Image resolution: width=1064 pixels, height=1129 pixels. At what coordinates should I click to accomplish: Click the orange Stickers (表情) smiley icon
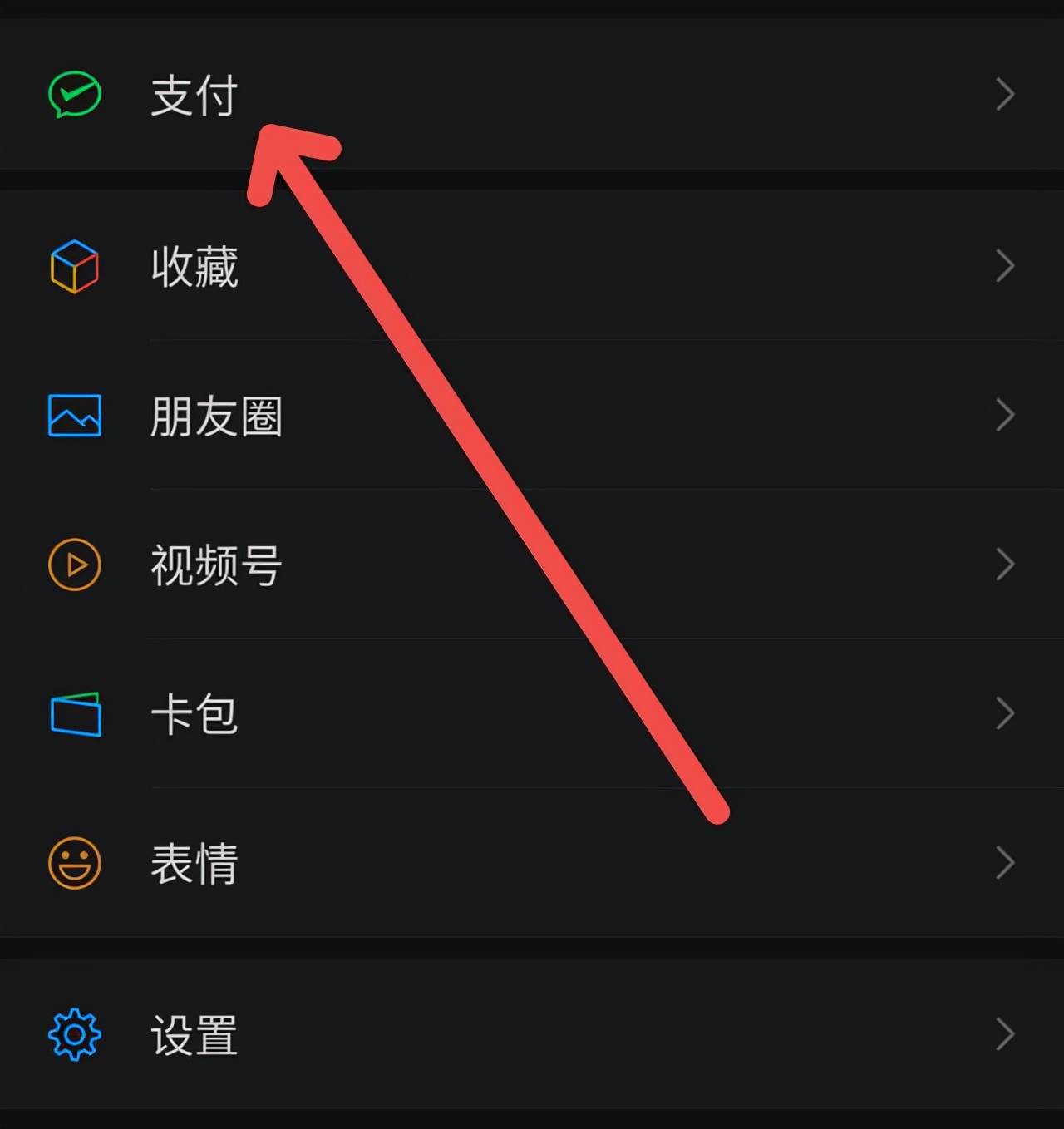tap(74, 864)
